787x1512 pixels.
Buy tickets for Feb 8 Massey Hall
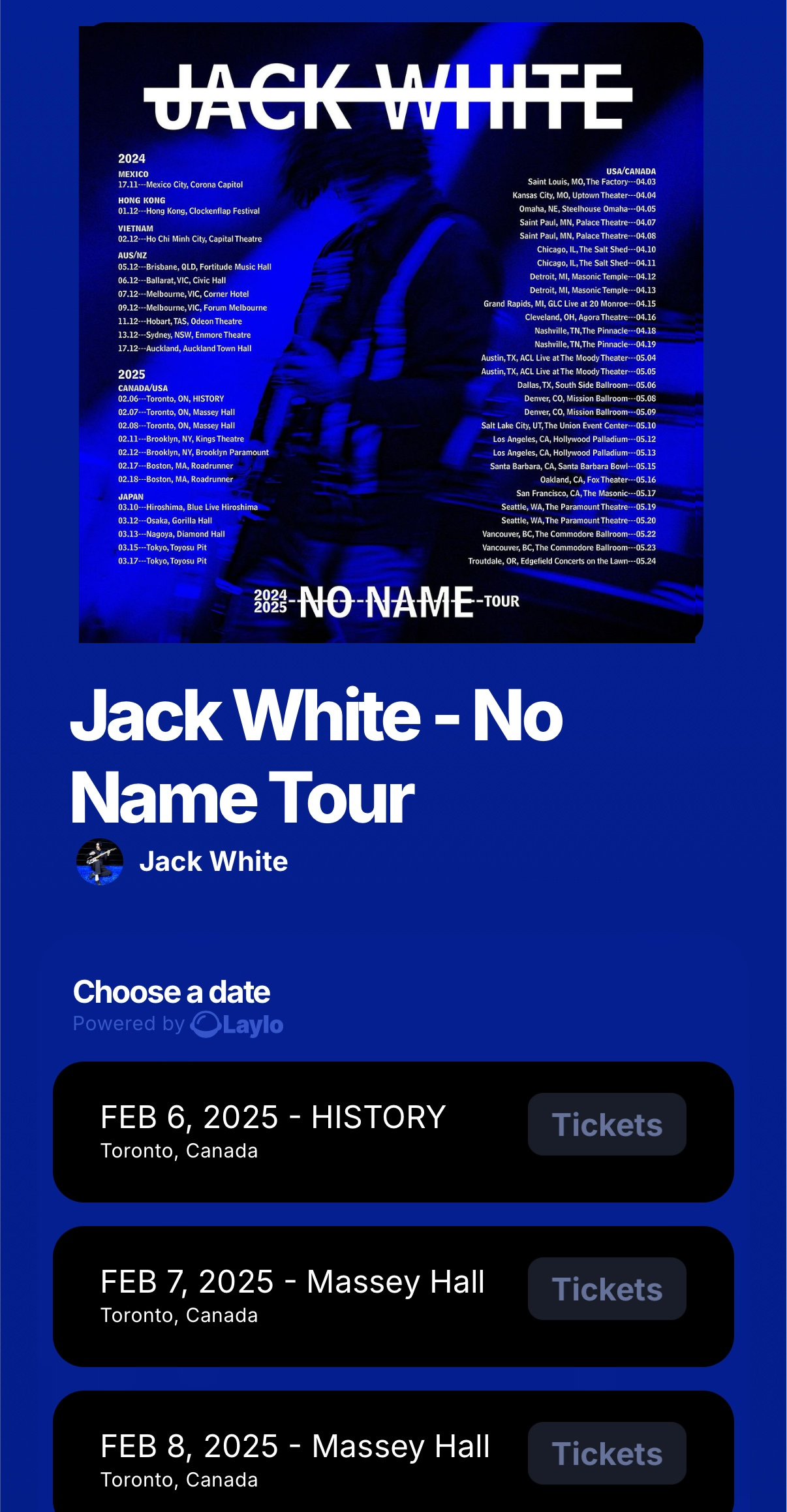[606, 1453]
